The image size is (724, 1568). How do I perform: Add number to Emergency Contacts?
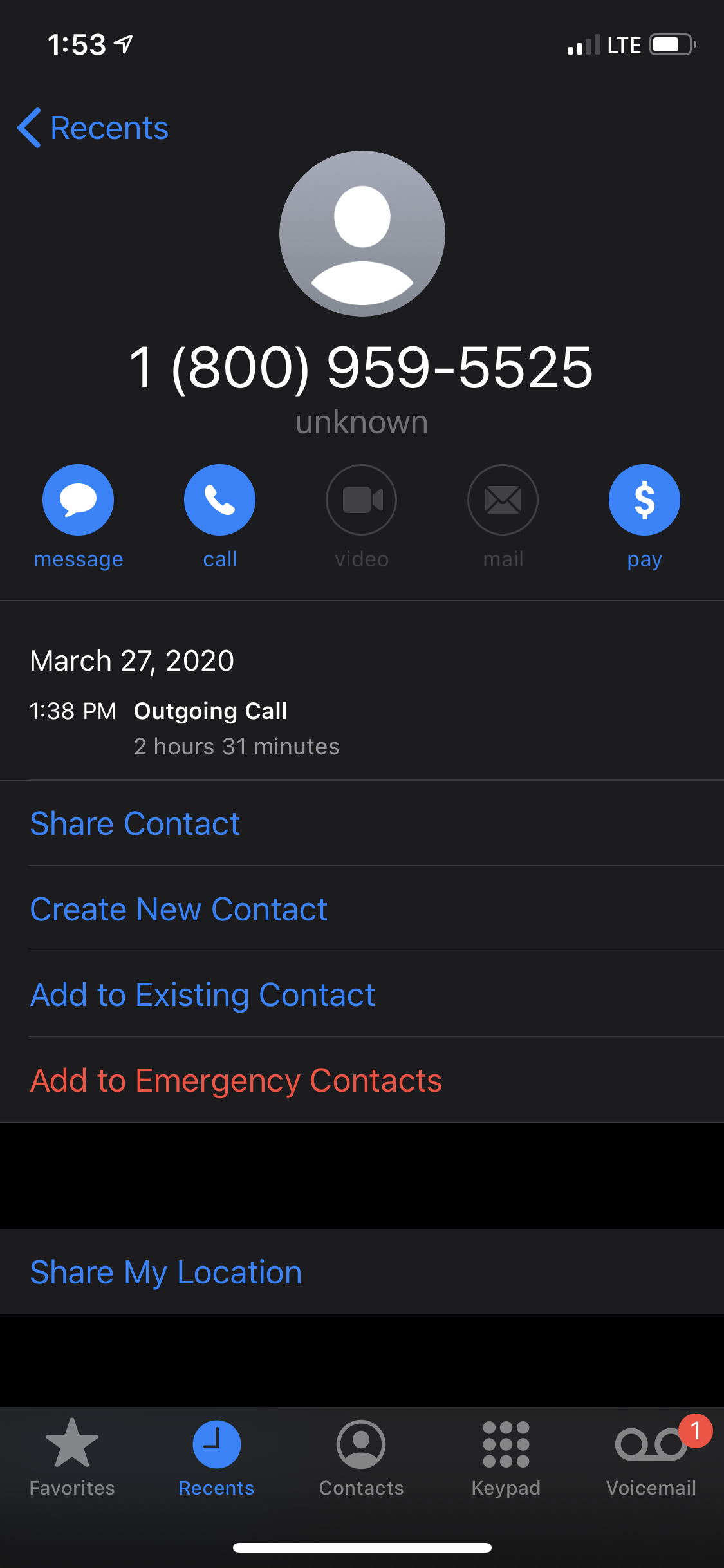tap(236, 1081)
